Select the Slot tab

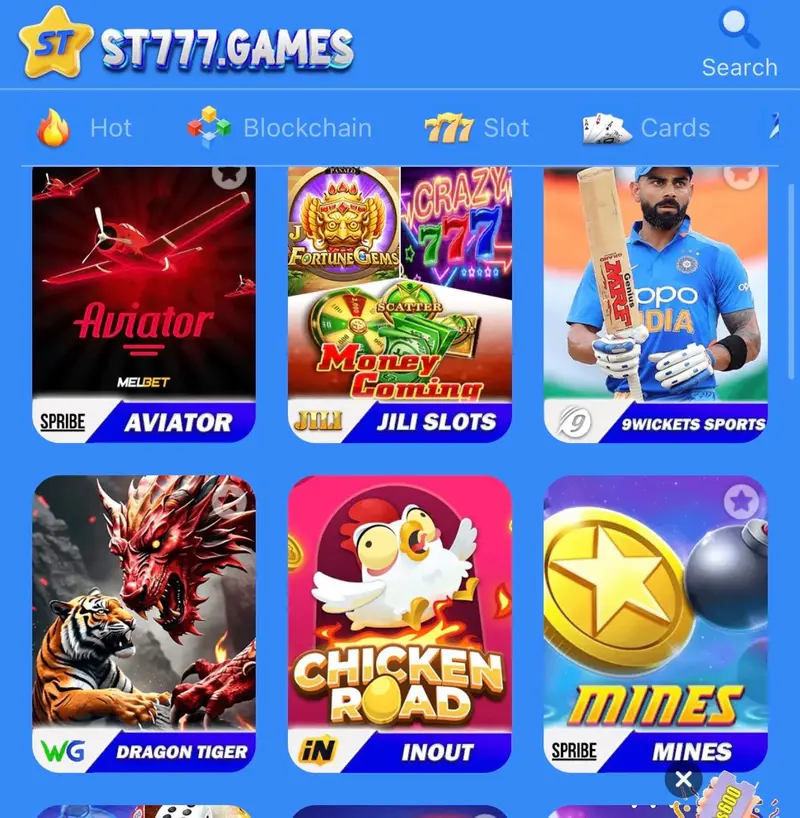click(506, 127)
